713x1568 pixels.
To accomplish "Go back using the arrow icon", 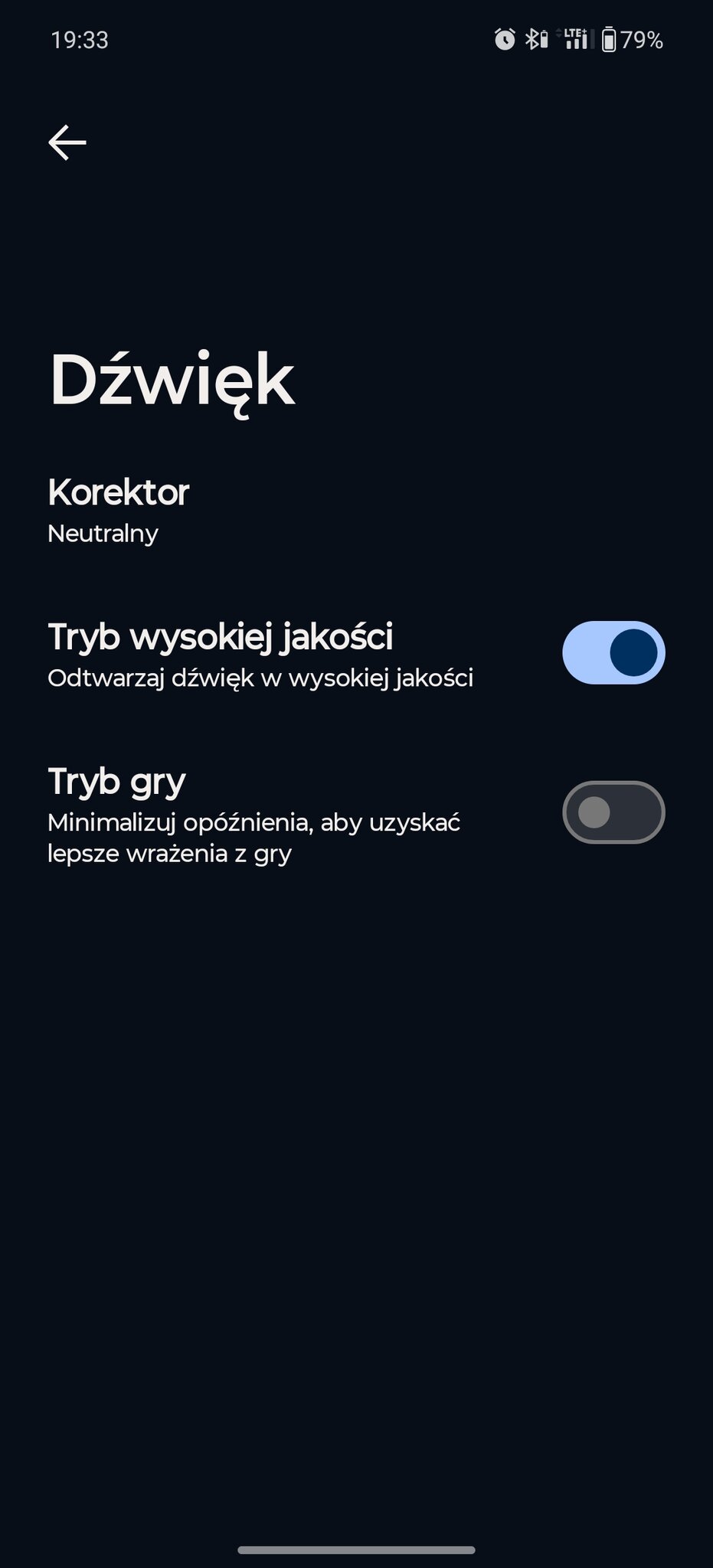I will 67,142.
